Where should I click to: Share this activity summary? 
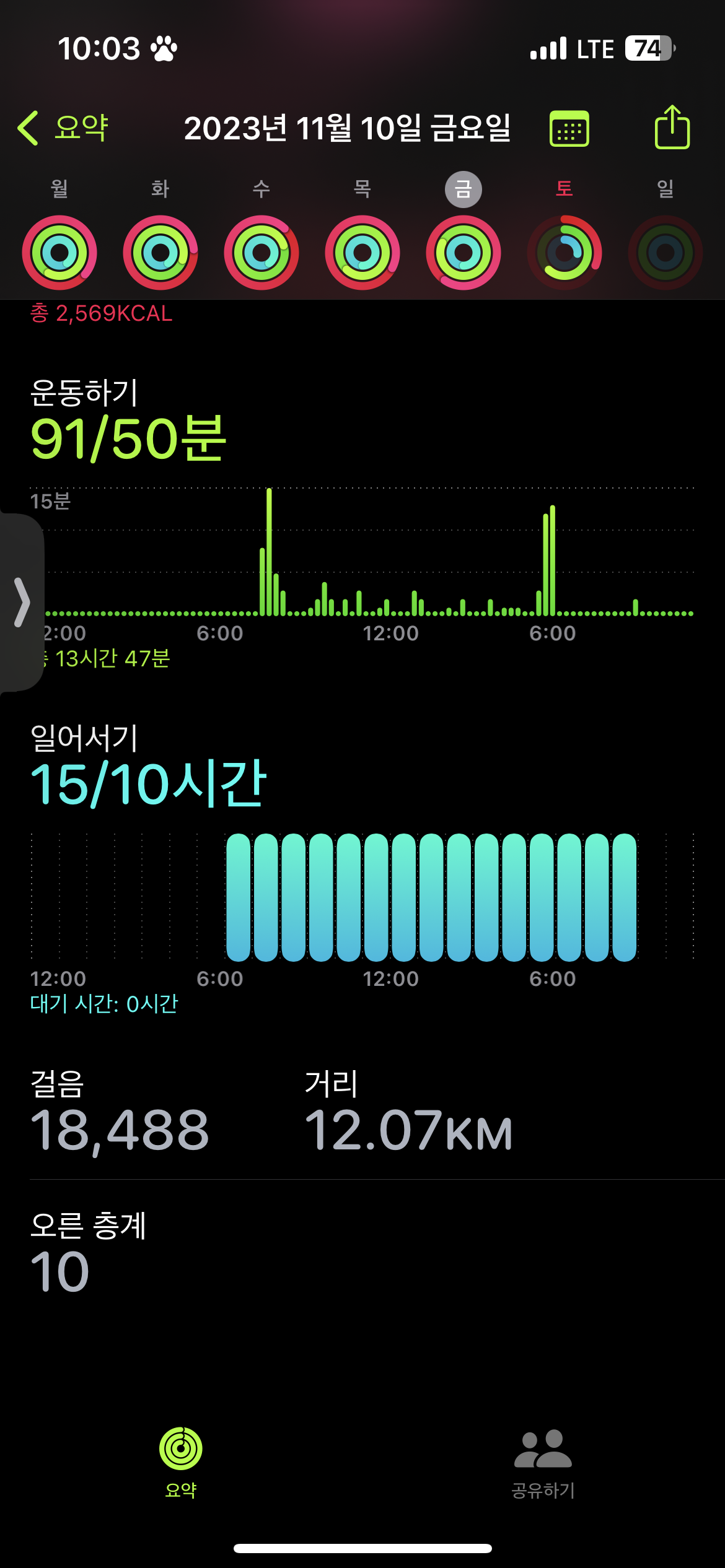point(672,128)
